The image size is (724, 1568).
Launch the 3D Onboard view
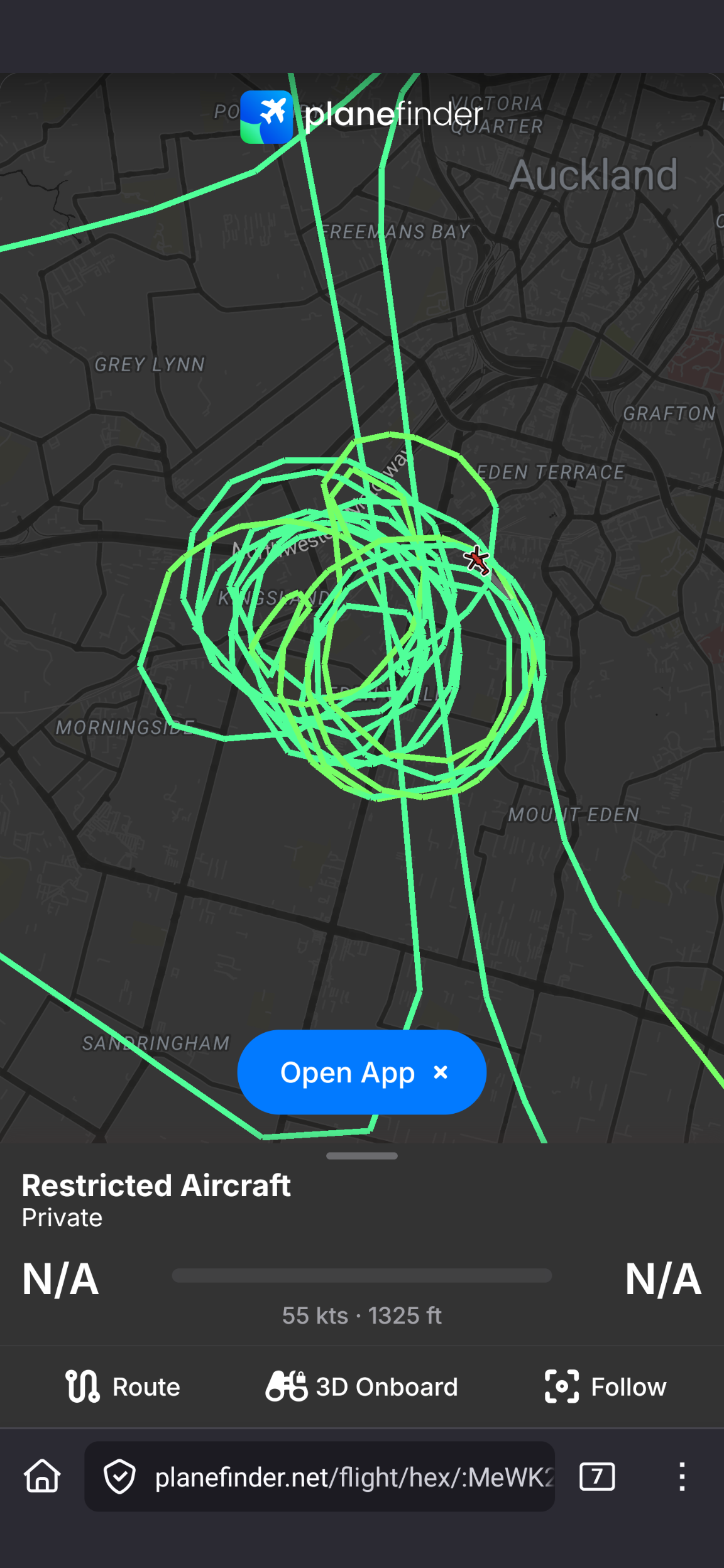coord(362,1386)
